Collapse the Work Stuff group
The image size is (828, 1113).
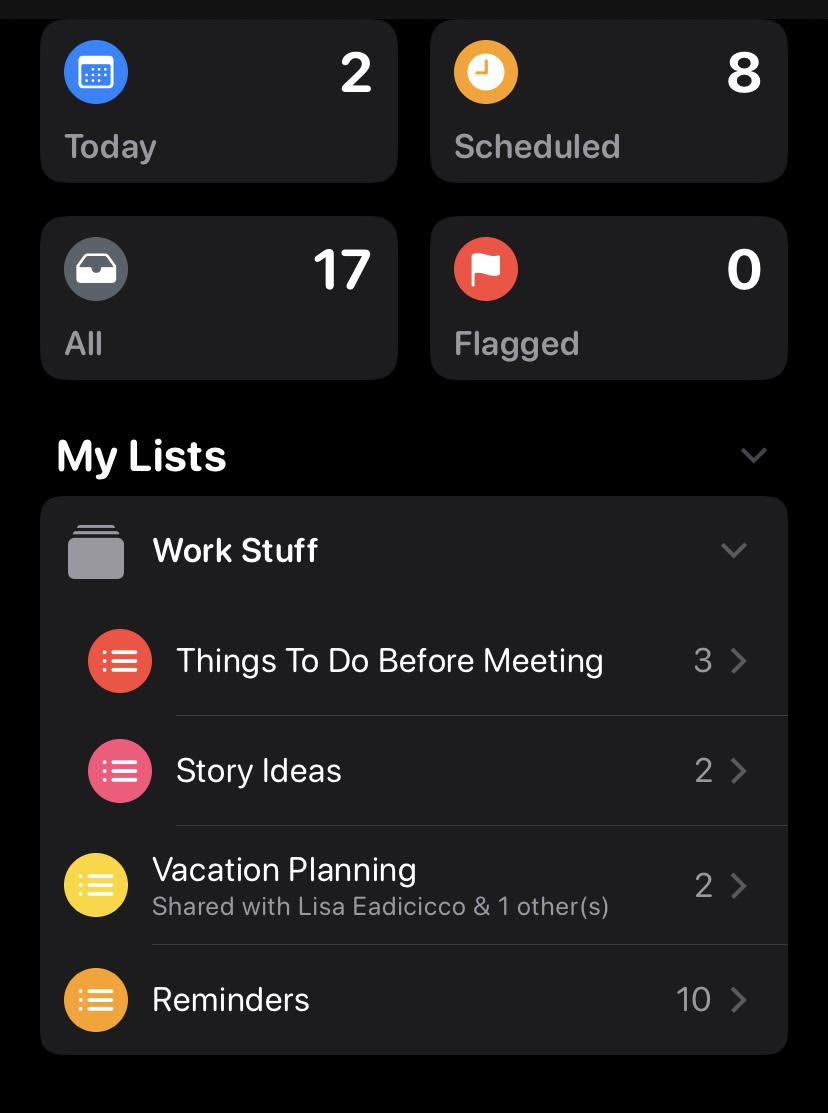[x=734, y=551]
